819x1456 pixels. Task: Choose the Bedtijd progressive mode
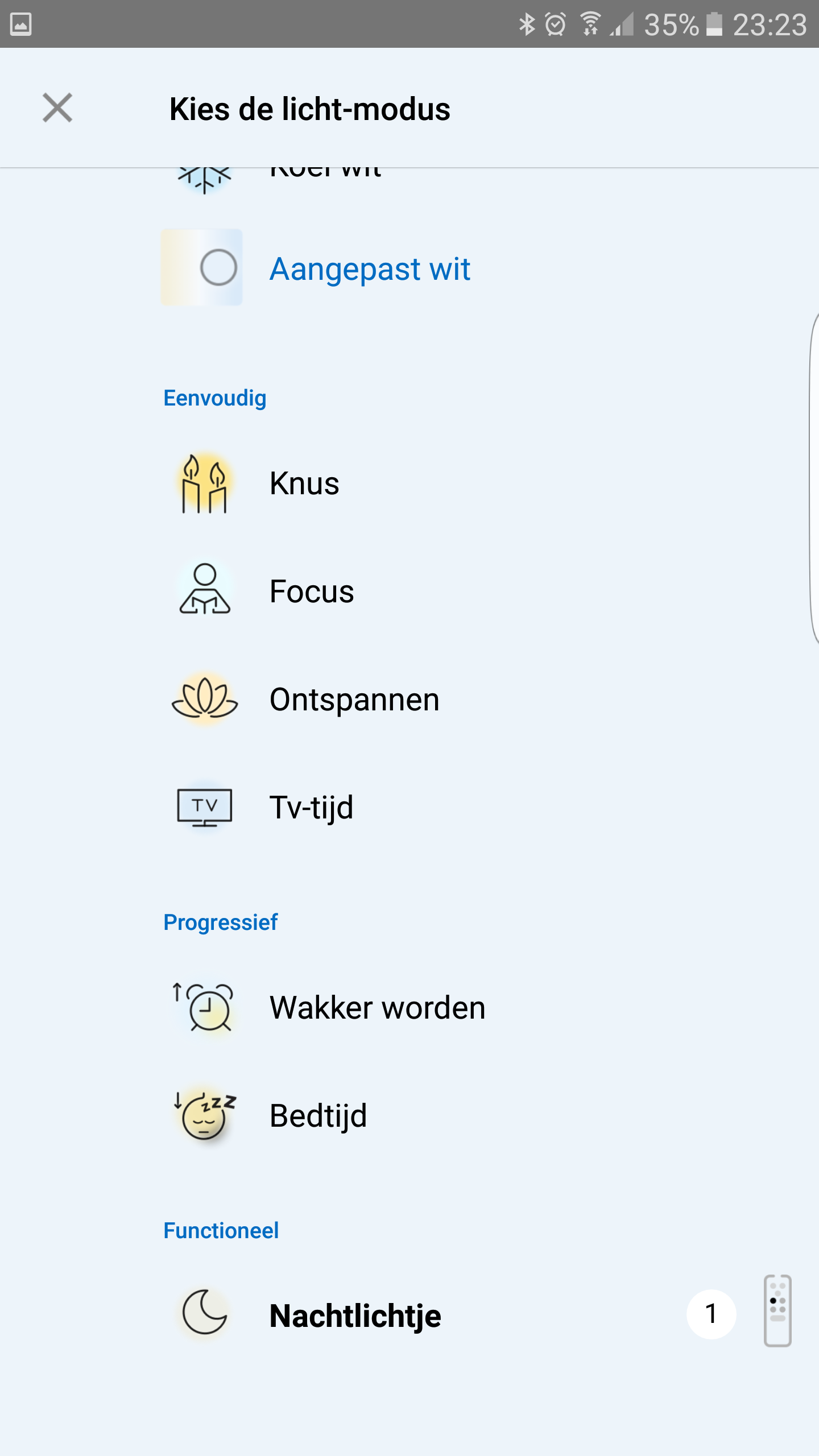(x=318, y=1116)
